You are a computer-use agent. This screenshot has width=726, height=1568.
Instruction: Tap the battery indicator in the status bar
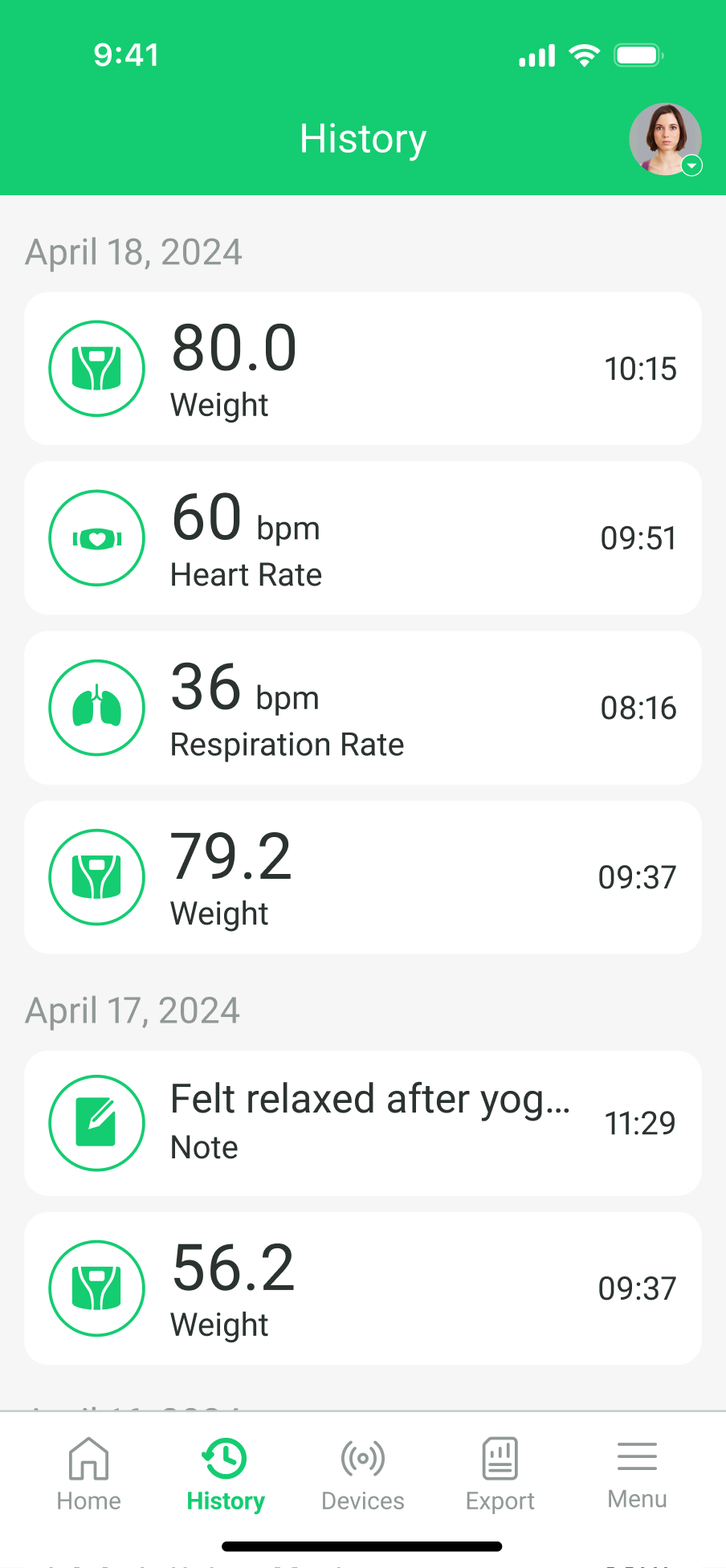click(x=638, y=55)
